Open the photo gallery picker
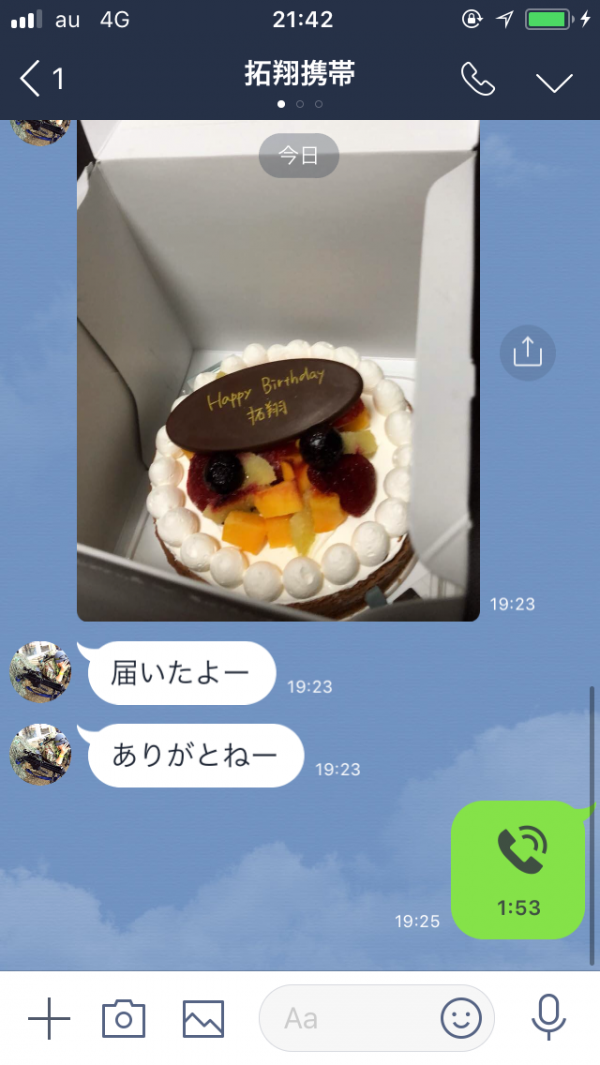Image resolution: width=600 pixels, height=1065 pixels. tap(203, 1018)
